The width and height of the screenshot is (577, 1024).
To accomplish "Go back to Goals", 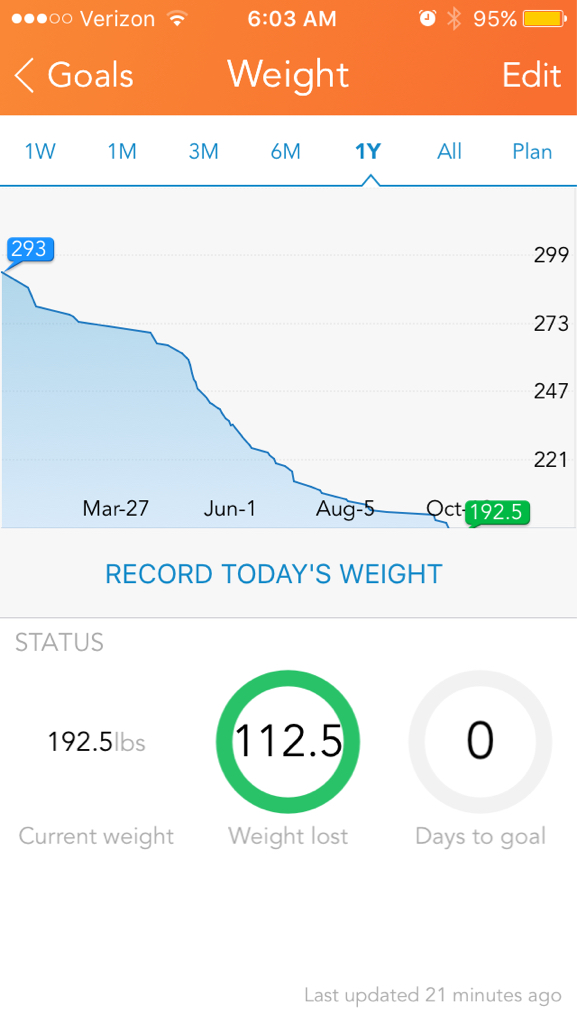I will [x=74, y=74].
